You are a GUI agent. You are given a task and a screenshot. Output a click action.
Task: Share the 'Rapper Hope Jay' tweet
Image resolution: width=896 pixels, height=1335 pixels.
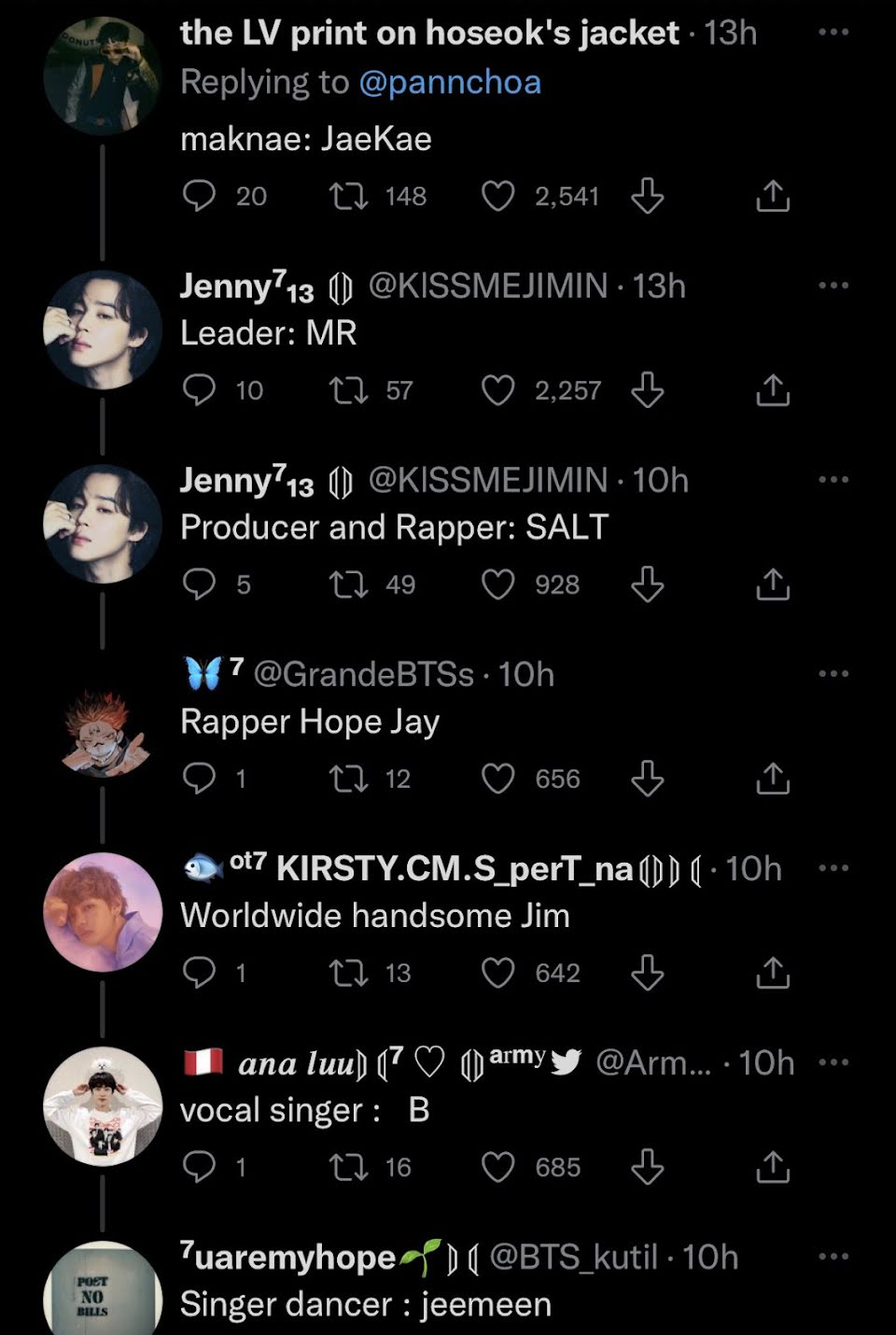click(772, 779)
